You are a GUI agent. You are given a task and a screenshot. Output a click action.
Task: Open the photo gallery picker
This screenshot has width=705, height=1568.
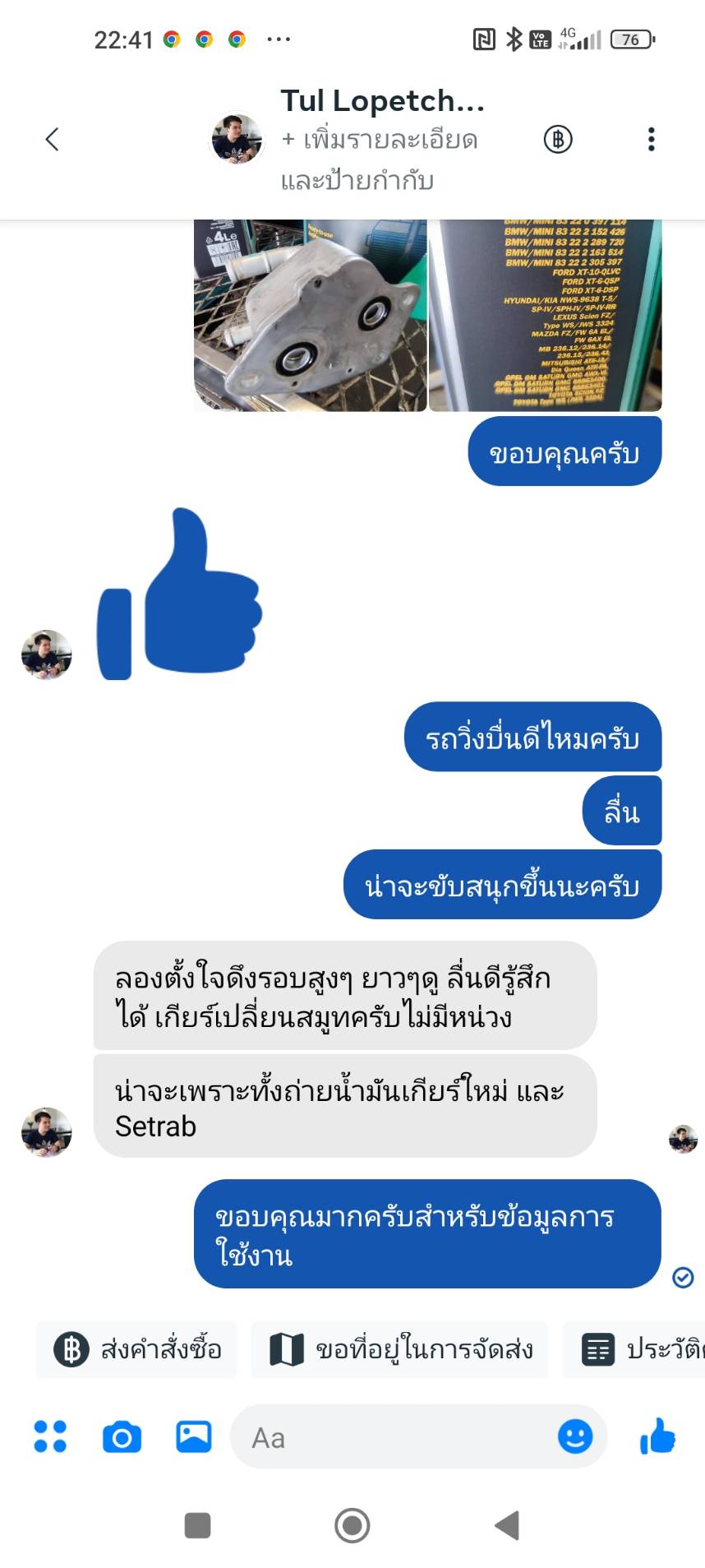(194, 1436)
